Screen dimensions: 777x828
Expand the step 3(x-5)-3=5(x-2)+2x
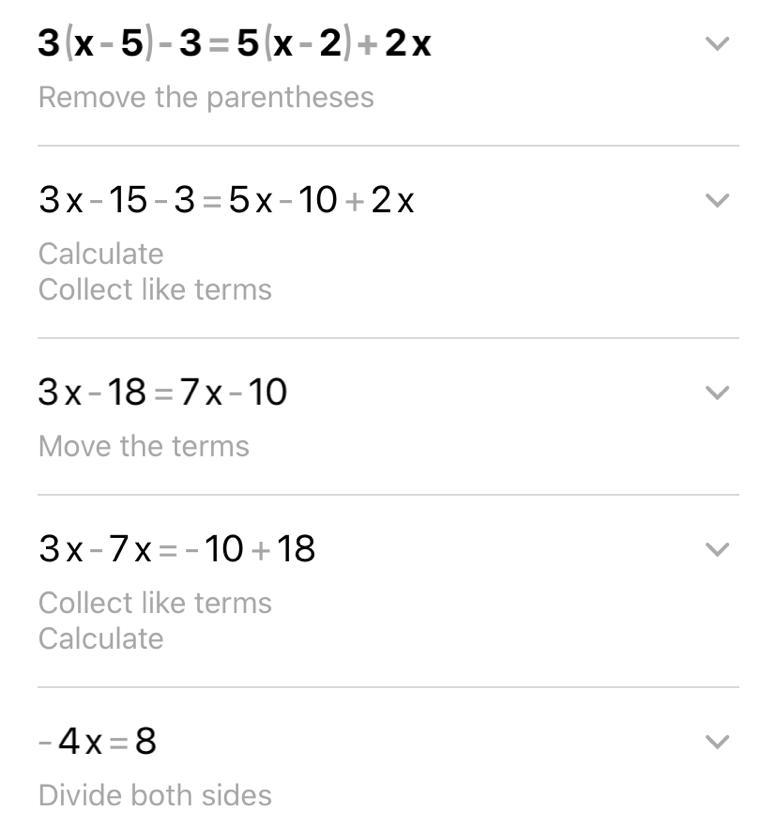[717, 44]
